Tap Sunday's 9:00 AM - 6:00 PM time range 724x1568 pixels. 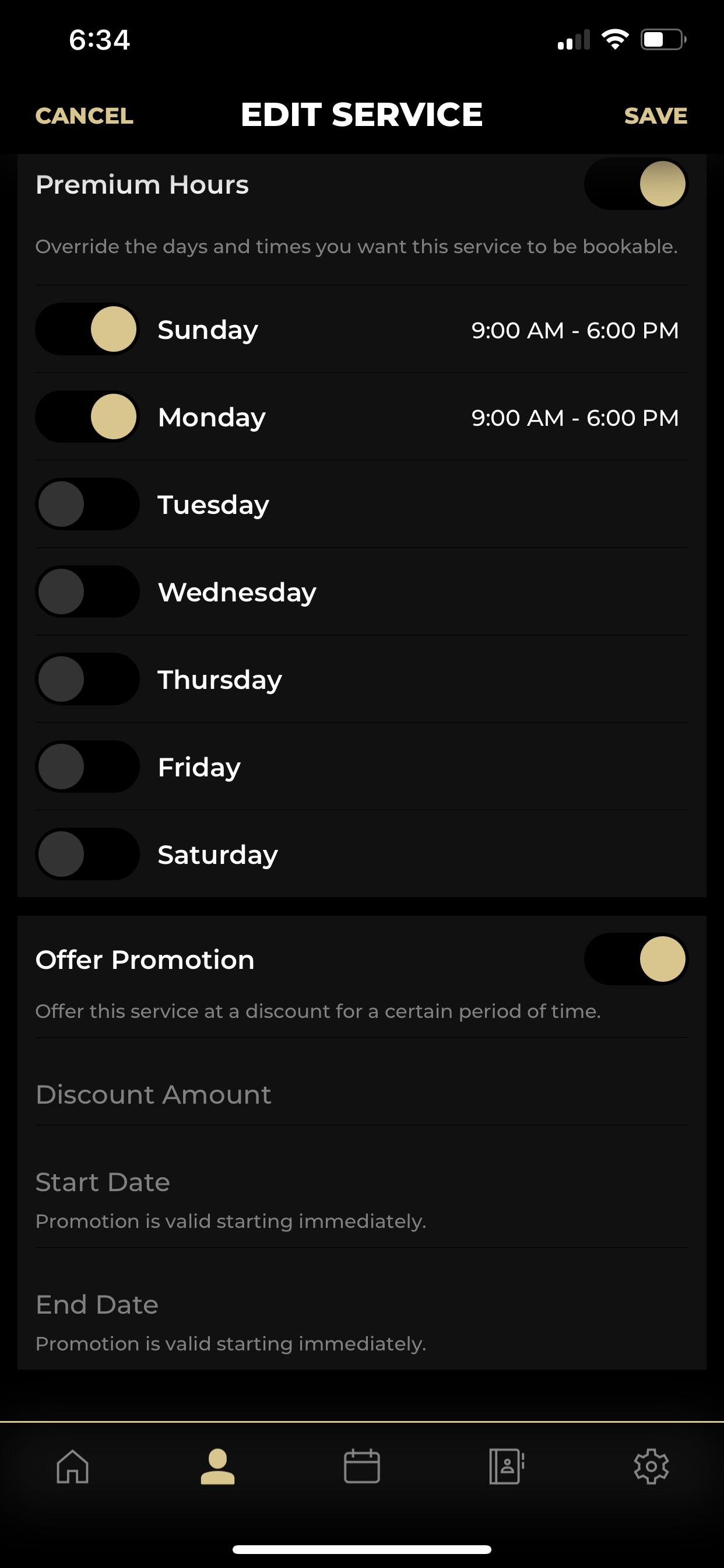tap(575, 330)
